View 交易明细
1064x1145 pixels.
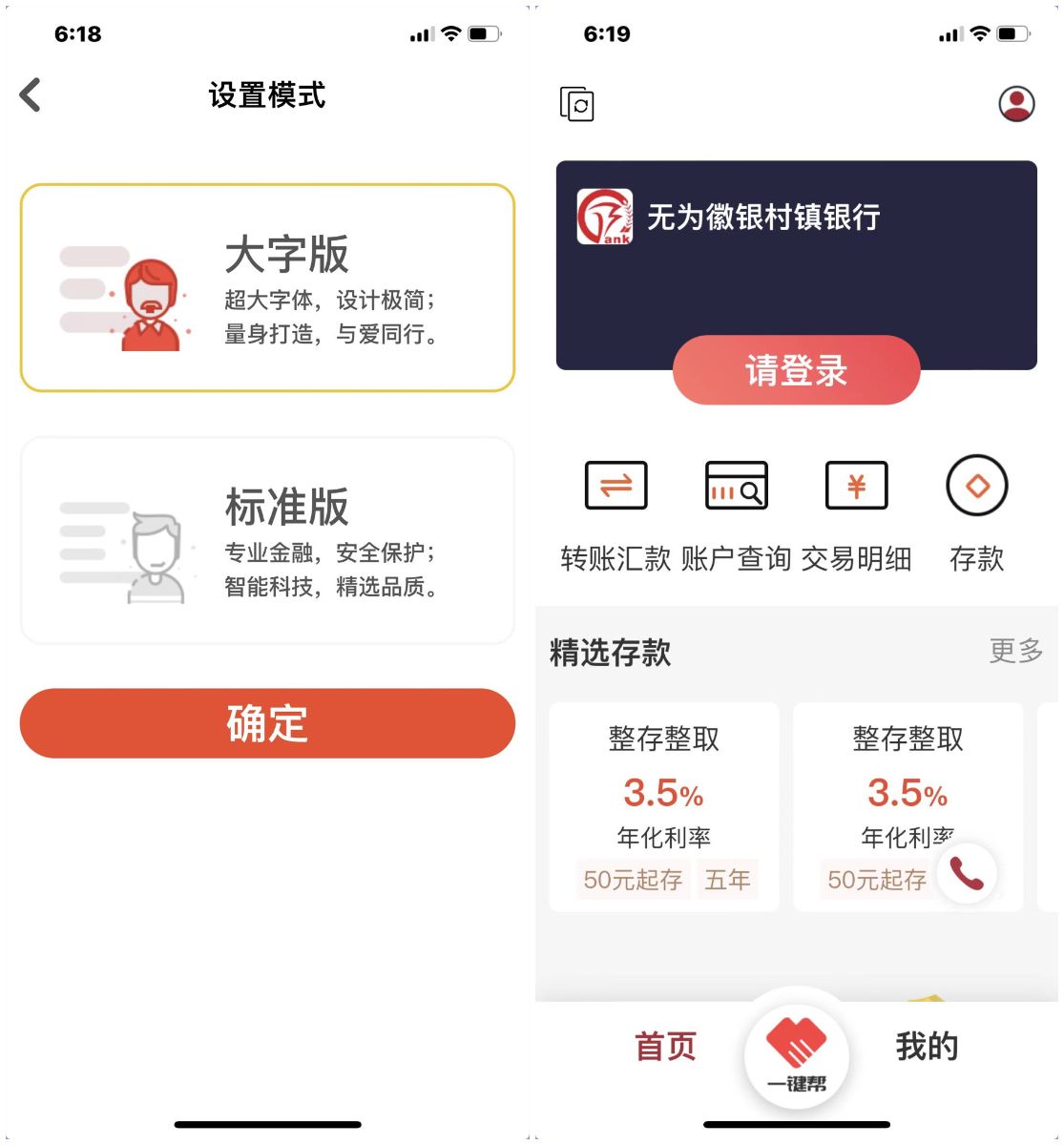pyautogui.click(x=856, y=515)
